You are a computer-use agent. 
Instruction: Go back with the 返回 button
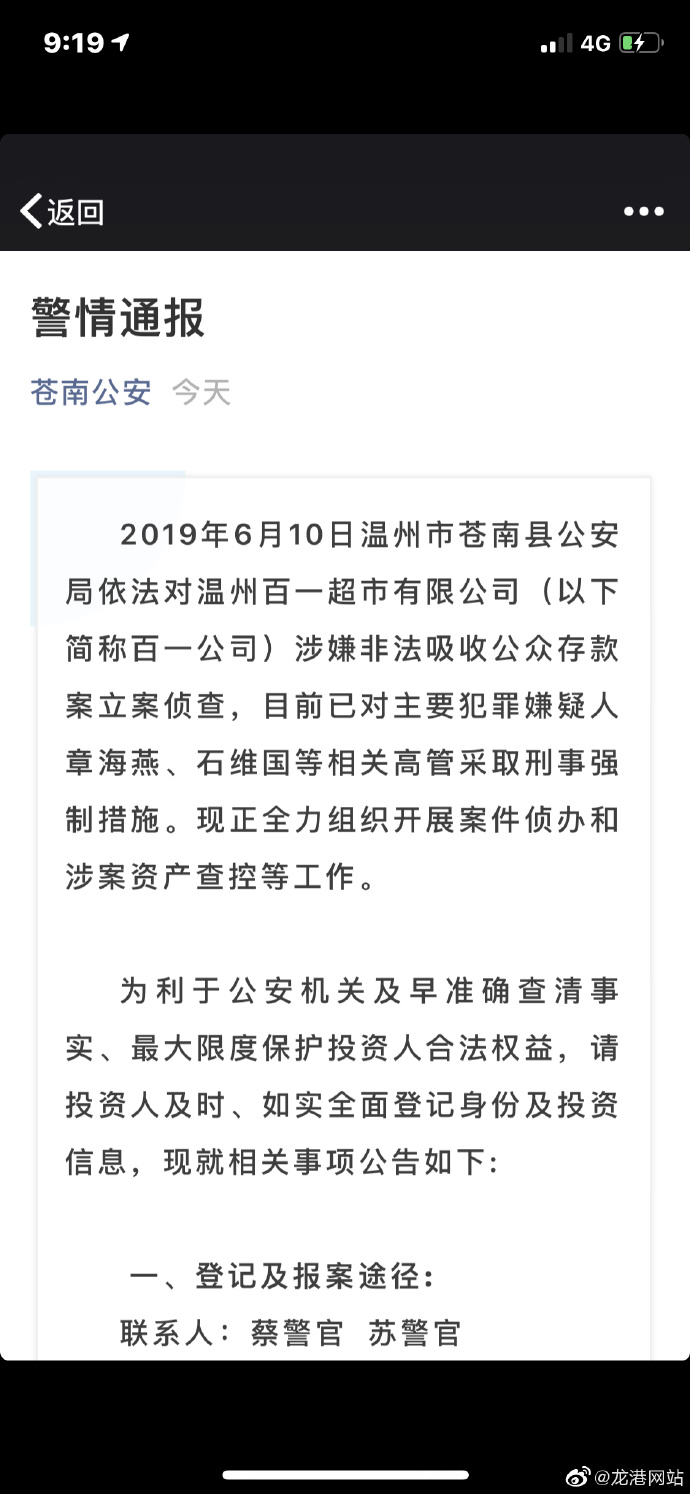click(x=62, y=211)
